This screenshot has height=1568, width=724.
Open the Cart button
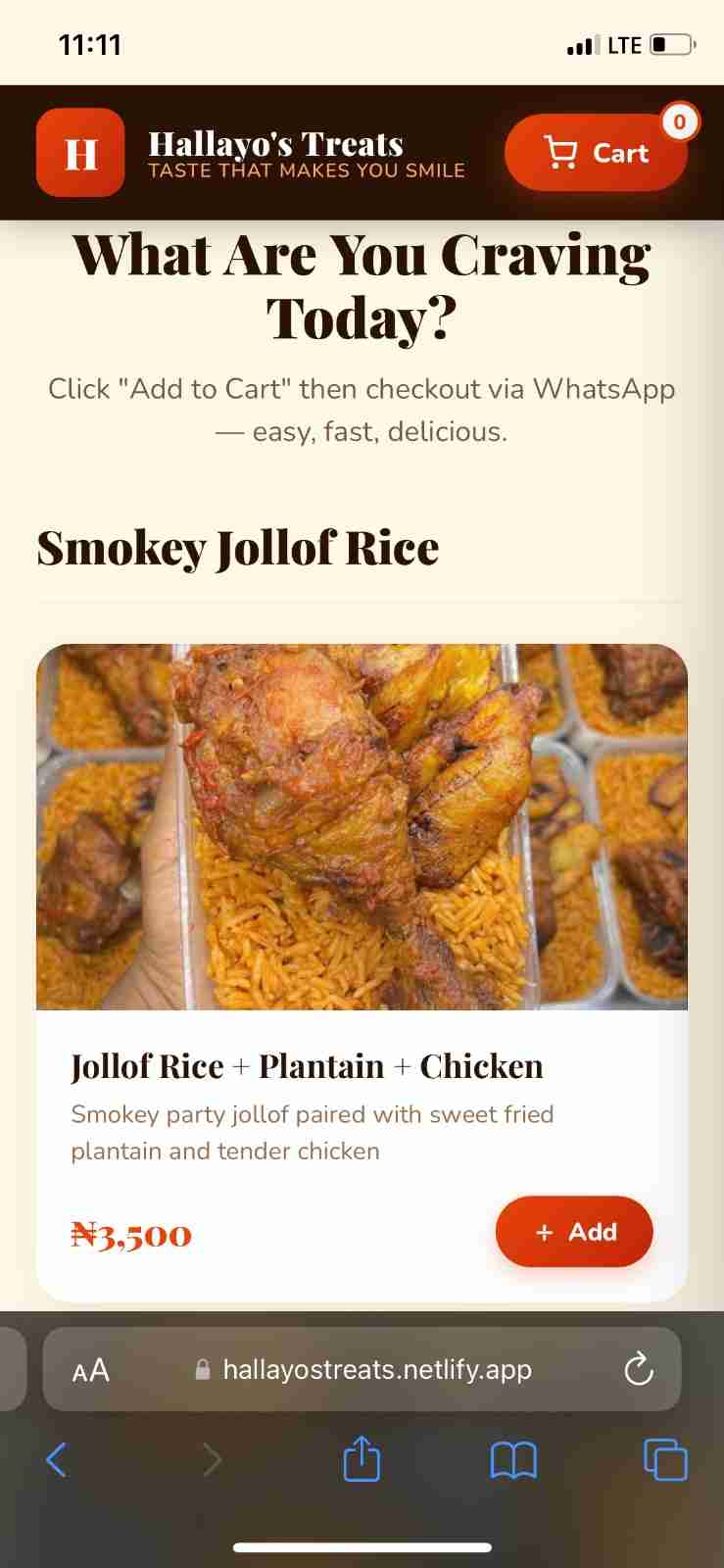(595, 153)
